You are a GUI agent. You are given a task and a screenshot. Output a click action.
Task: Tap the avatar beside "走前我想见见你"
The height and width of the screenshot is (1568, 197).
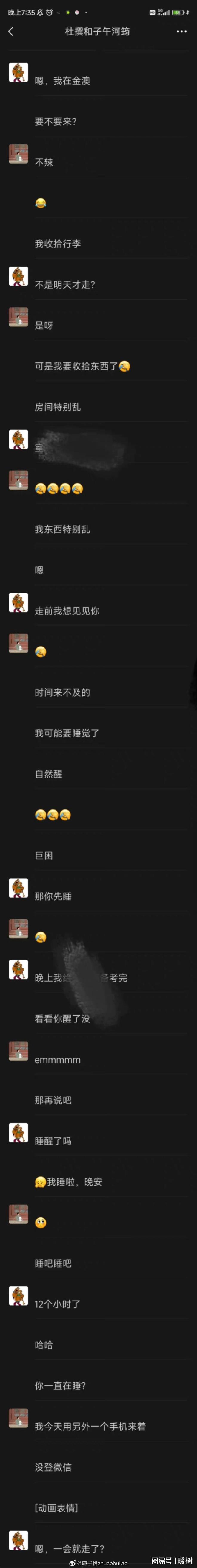18,602
